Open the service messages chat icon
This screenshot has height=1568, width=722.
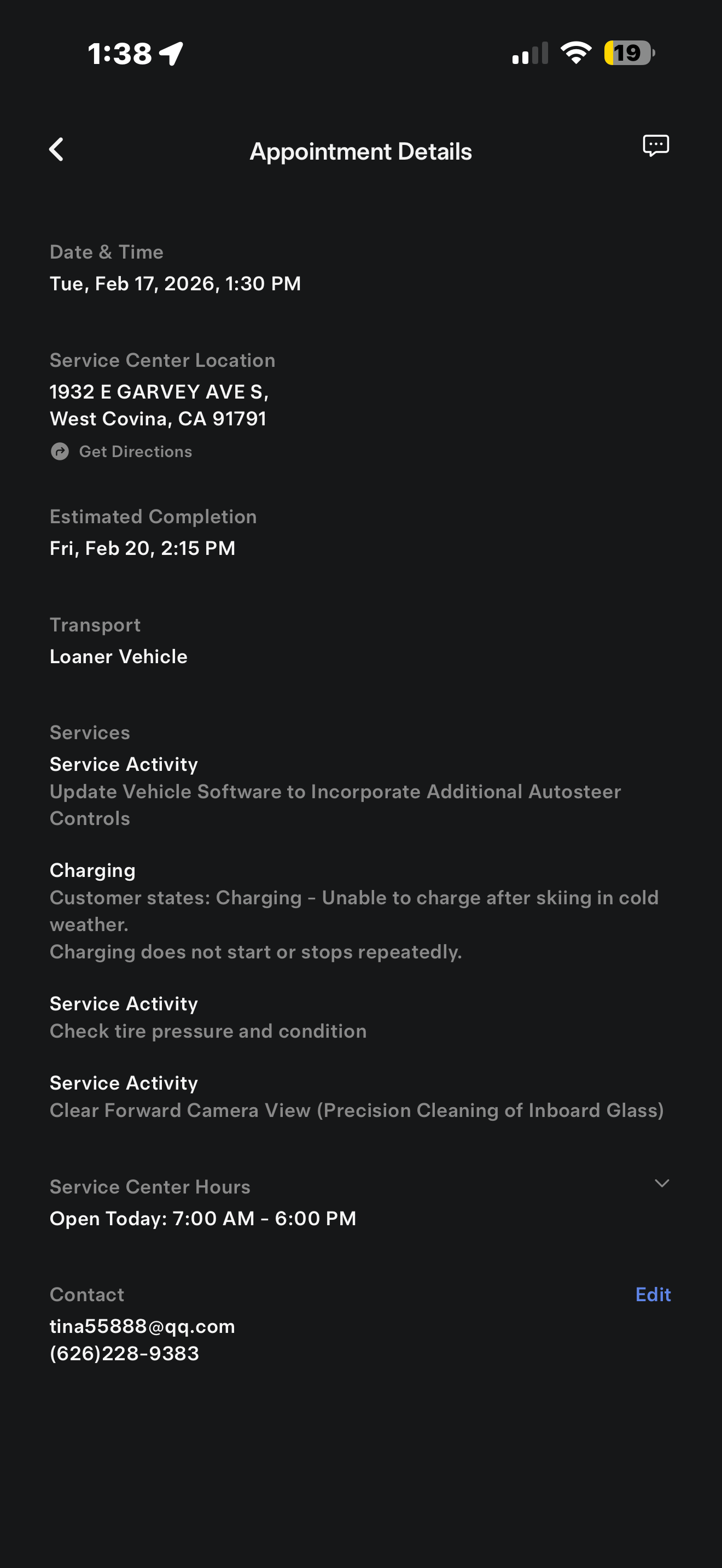pos(656,146)
